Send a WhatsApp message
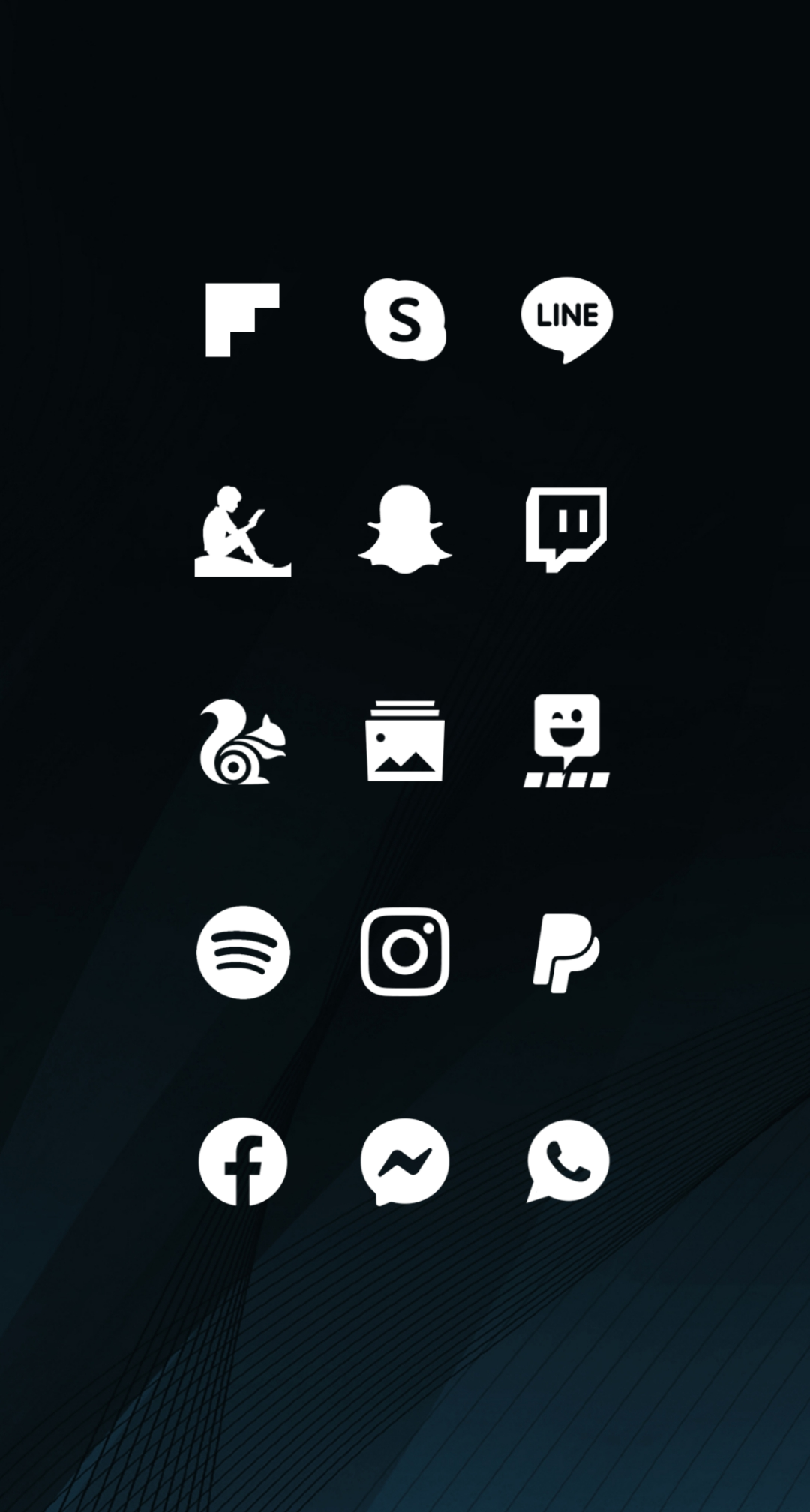810x1512 pixels. [x=568, y=1160]
